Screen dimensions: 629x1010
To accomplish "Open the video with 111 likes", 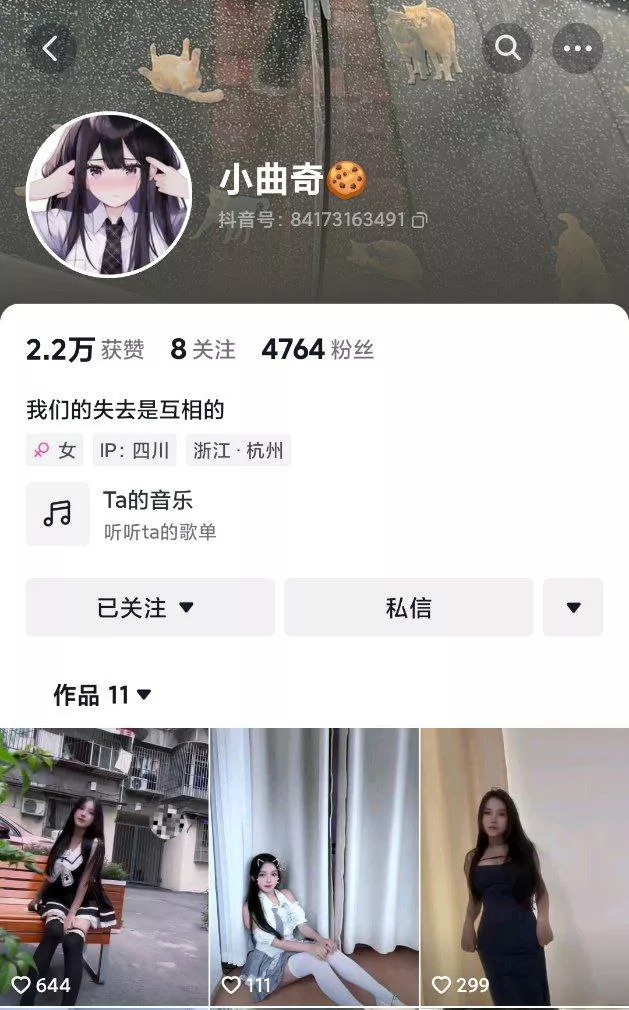I will pos(314,866).
